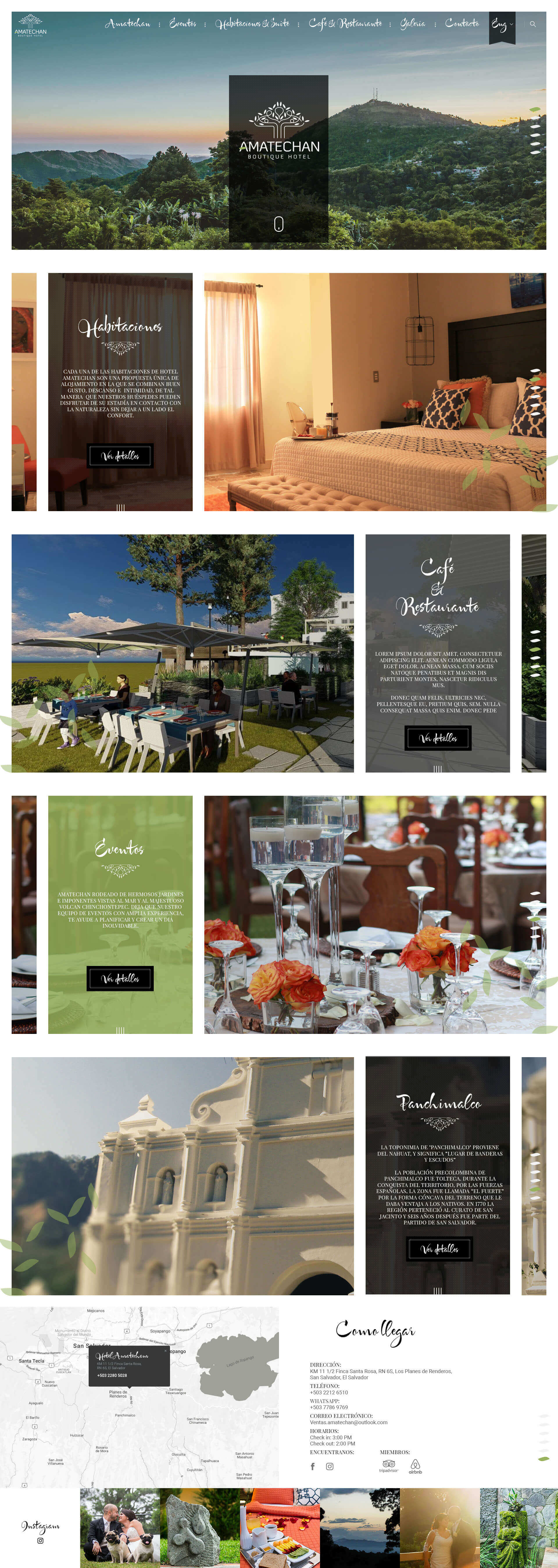558x1568 pixels.
Task: Tap Ver detalles under Habitaciones
Action: click(x=120, y=456)
